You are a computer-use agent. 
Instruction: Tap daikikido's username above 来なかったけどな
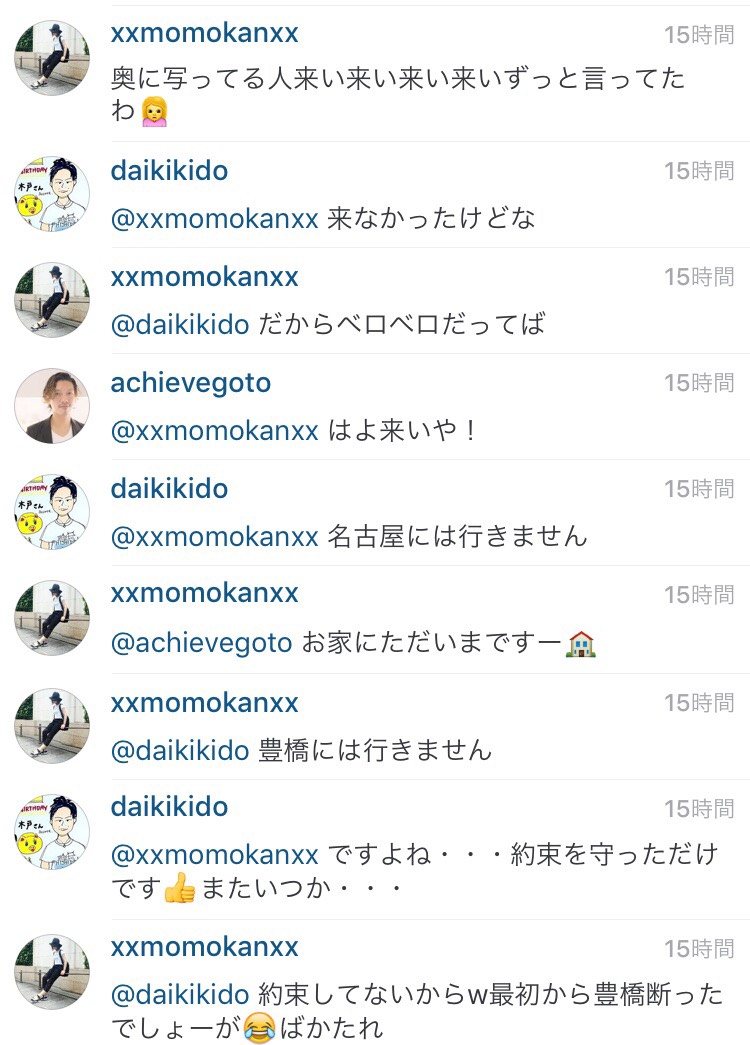169,170
